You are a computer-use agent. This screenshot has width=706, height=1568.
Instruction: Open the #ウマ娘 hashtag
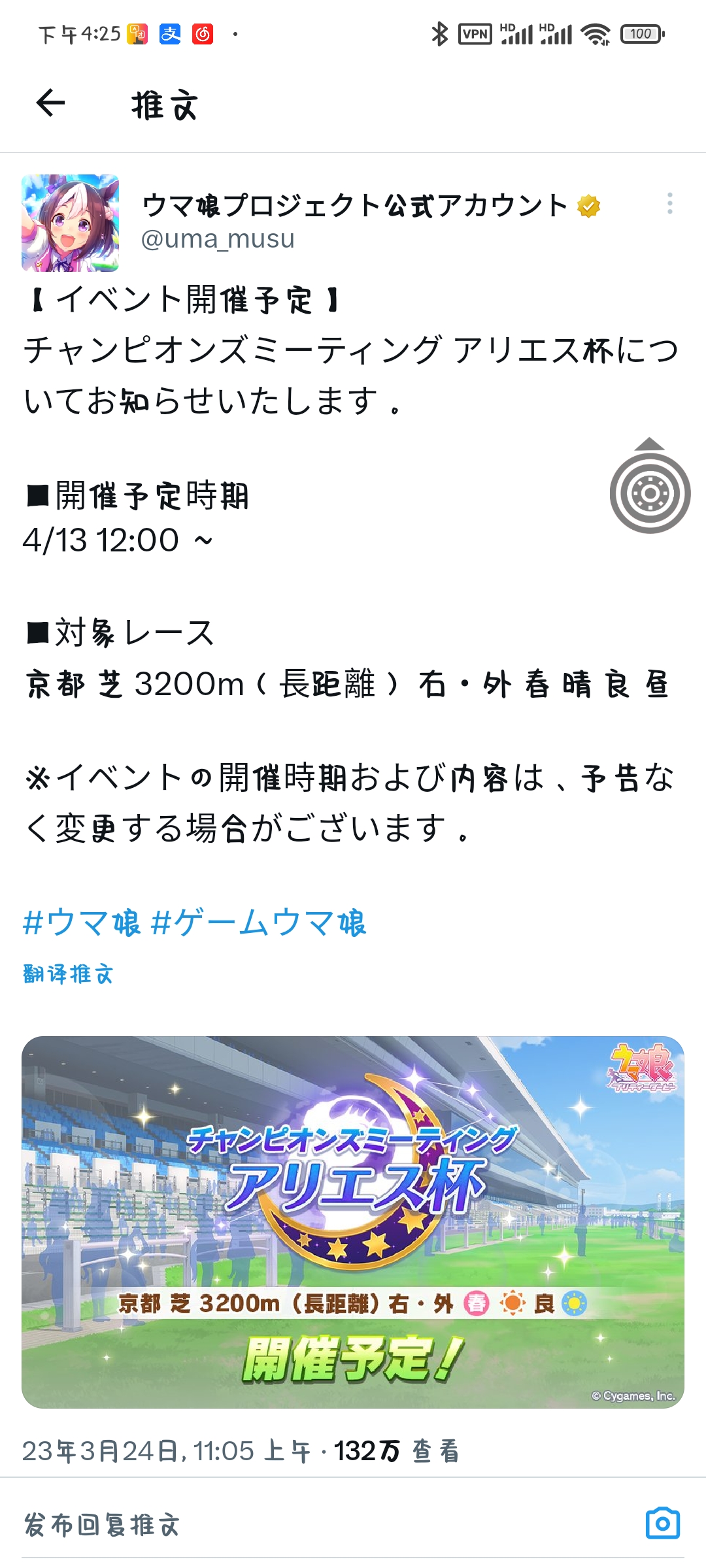pos(82,923)
